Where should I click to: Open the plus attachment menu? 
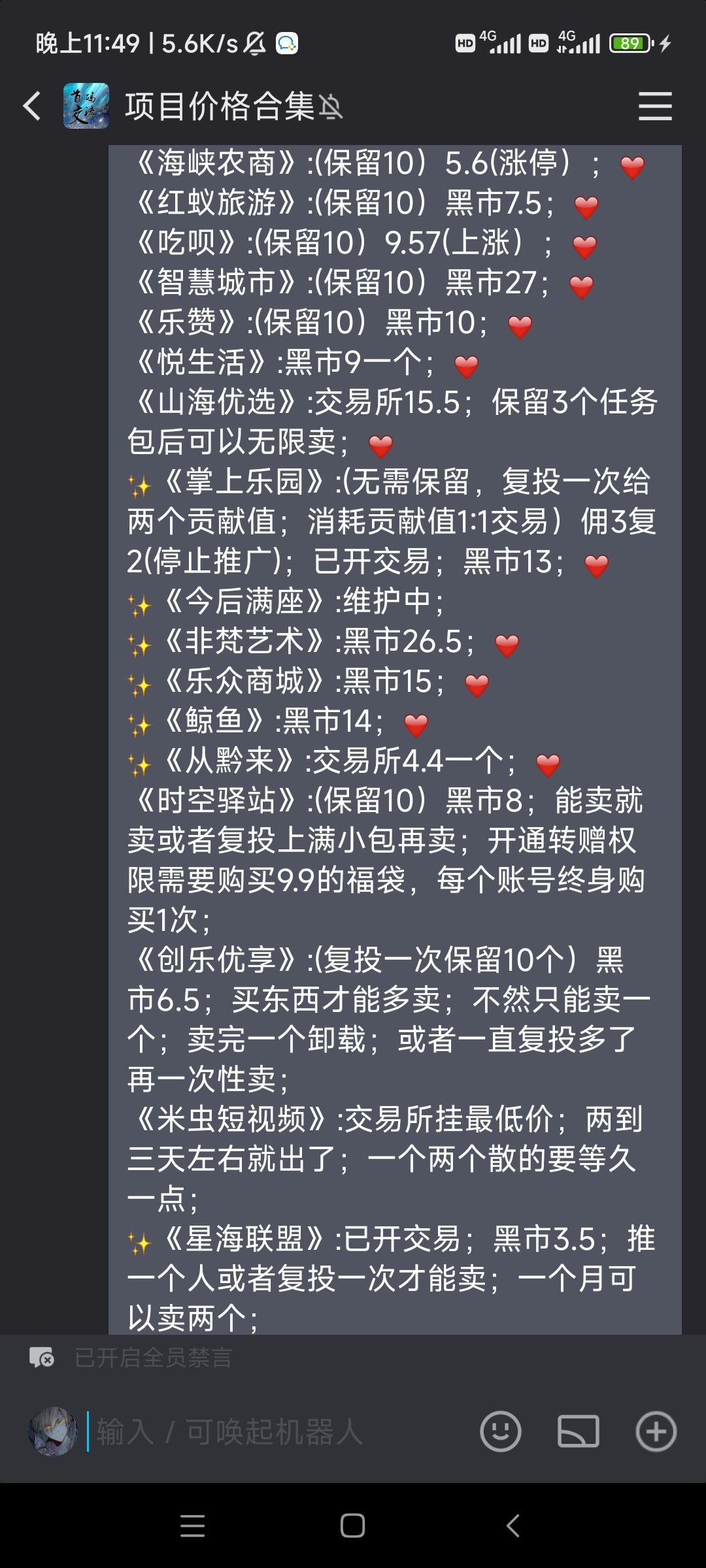click(x=656, y=1431)
